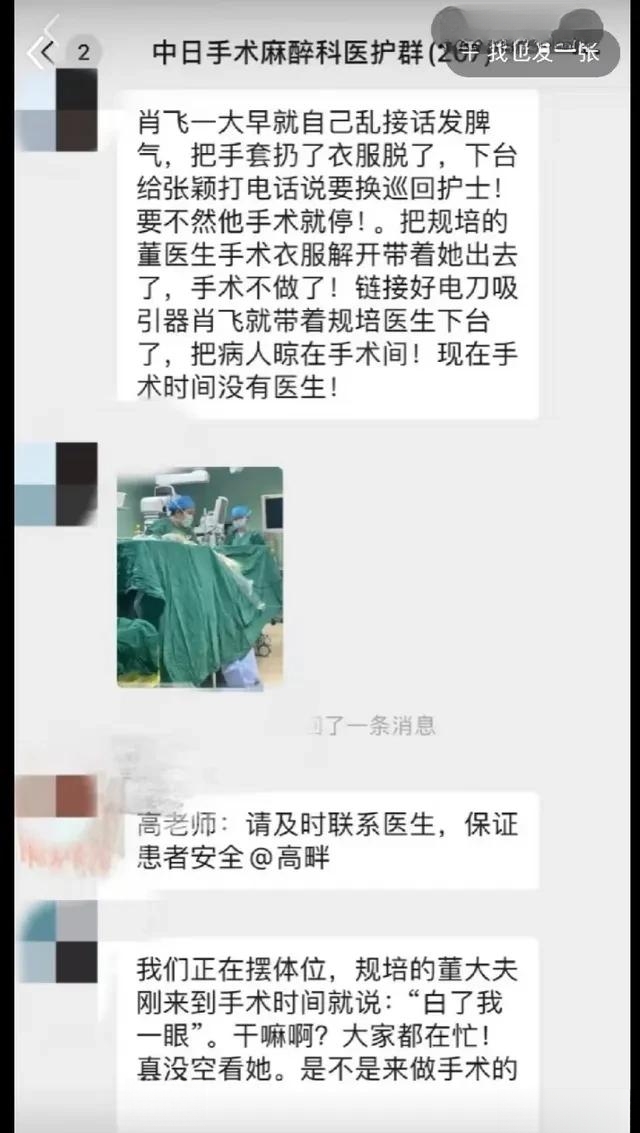This screenshot has height=1133, width=640.
Task: Open the operating room photo message
Action: [199, 576]
